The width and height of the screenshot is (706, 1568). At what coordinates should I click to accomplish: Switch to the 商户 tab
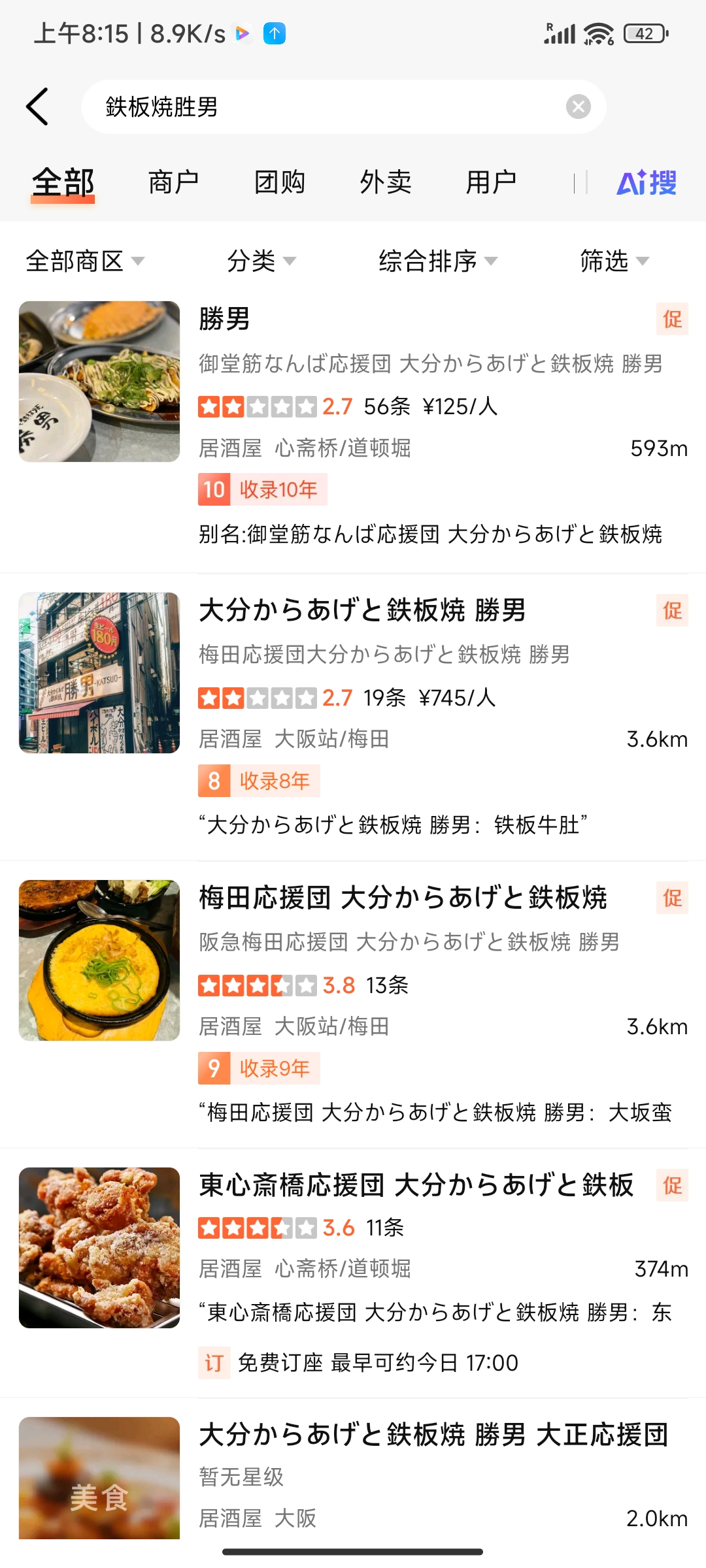tap(173, 182)
